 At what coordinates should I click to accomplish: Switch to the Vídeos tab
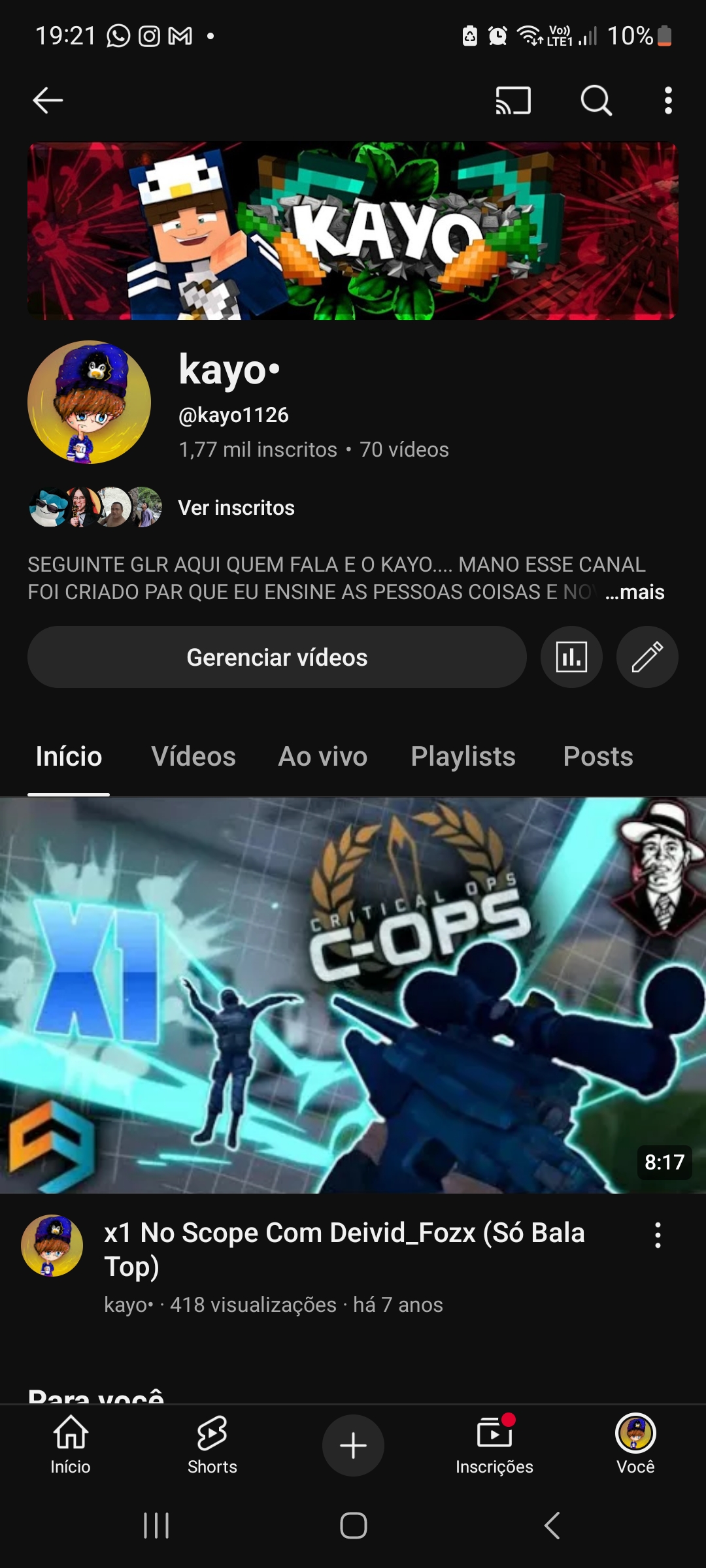[193, 757]
